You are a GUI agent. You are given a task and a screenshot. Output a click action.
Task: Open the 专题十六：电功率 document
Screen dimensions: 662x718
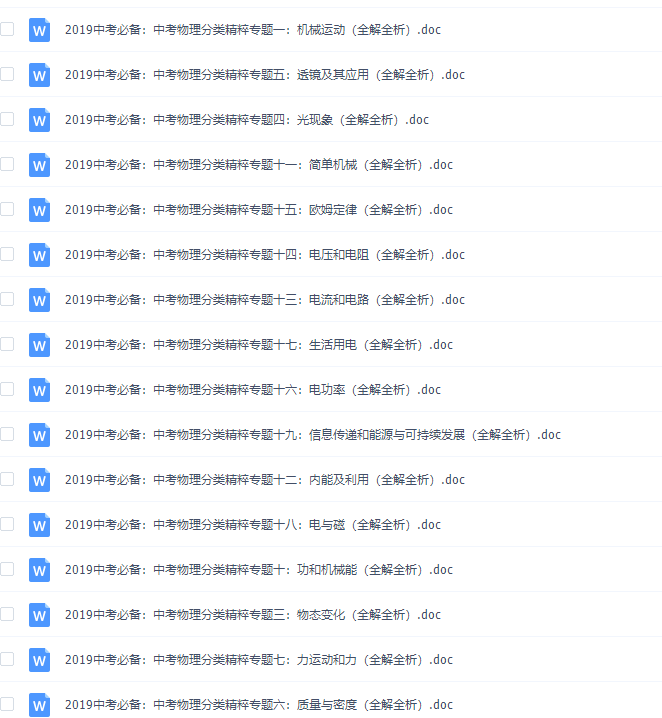click(252, 390)
